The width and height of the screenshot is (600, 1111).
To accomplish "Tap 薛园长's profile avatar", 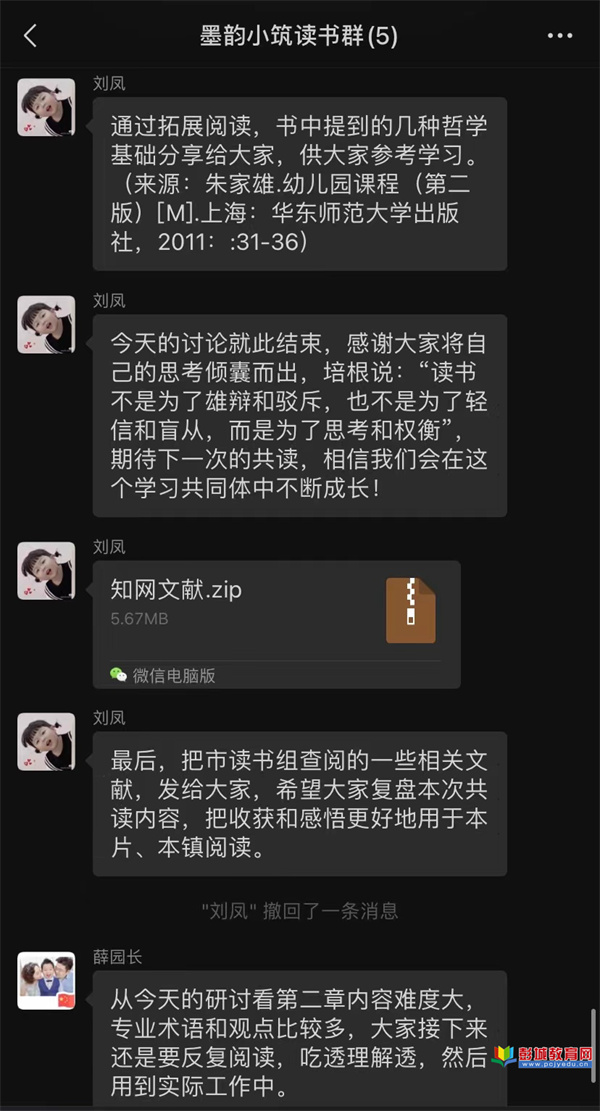I will pyautogui.click(x=46, y=980).
